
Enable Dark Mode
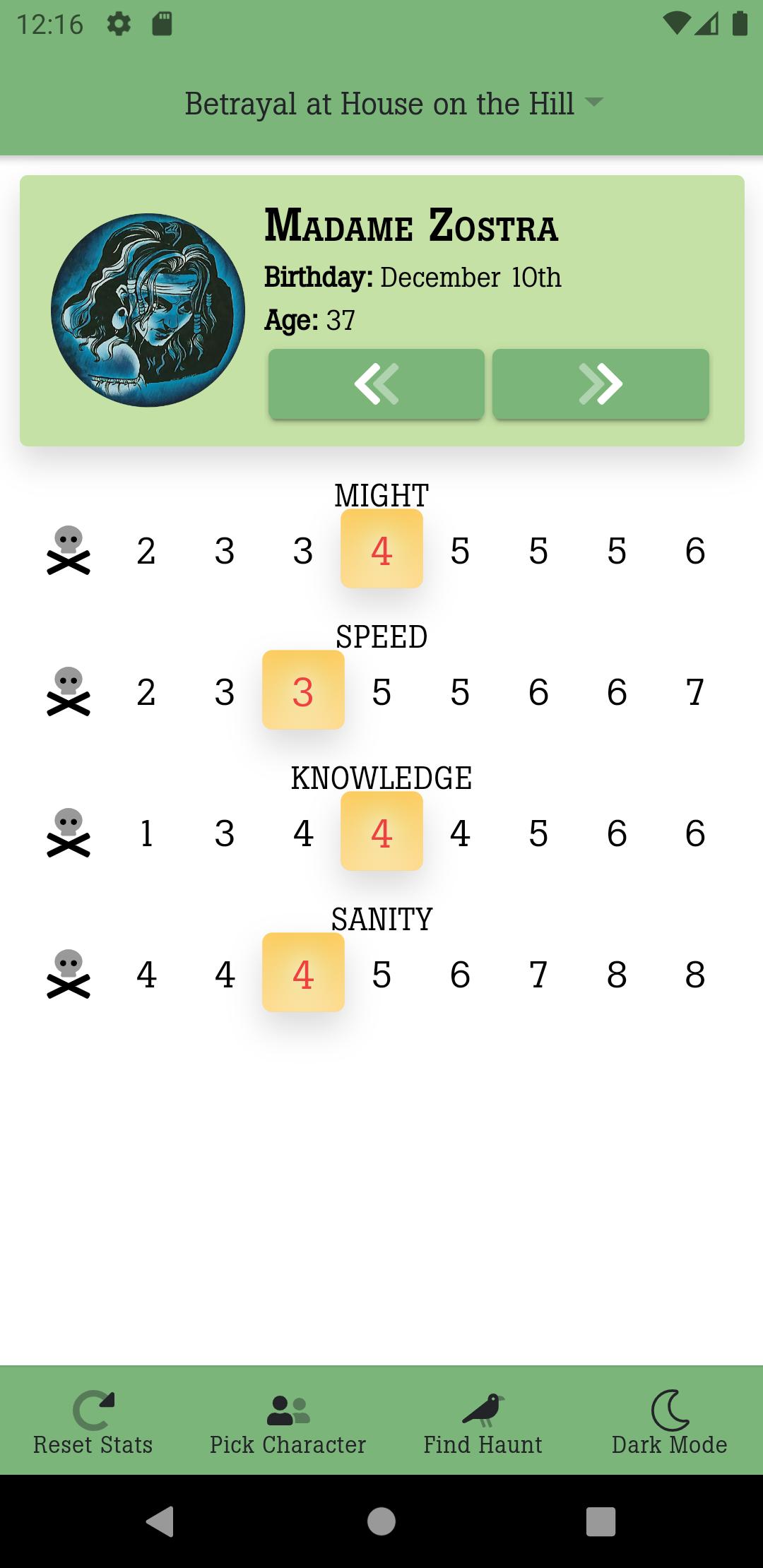point(669,1423)
